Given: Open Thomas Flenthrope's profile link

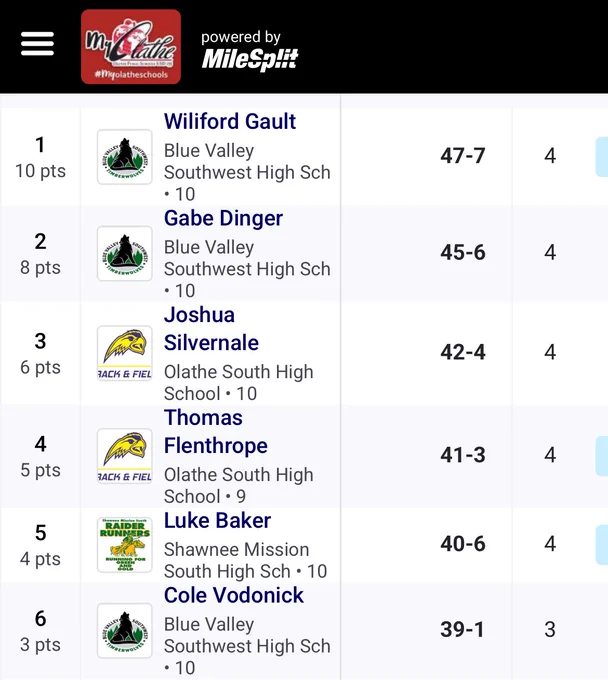Looking at the screenshot, I should click(x=216, y=432).
